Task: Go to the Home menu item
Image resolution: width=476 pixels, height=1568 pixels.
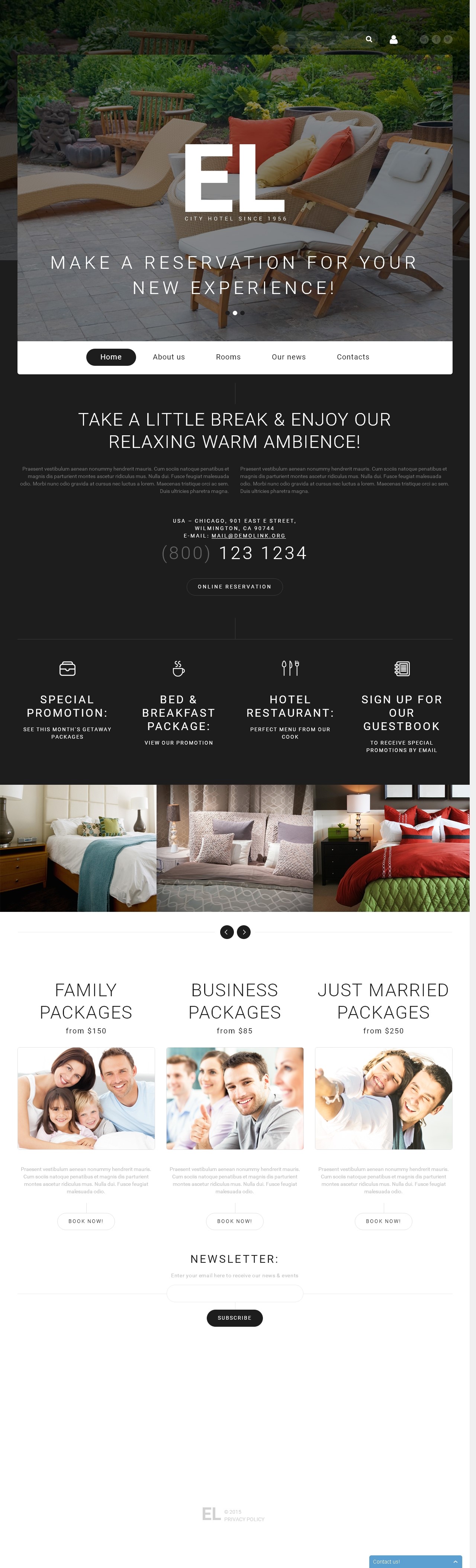Action: 111,357
